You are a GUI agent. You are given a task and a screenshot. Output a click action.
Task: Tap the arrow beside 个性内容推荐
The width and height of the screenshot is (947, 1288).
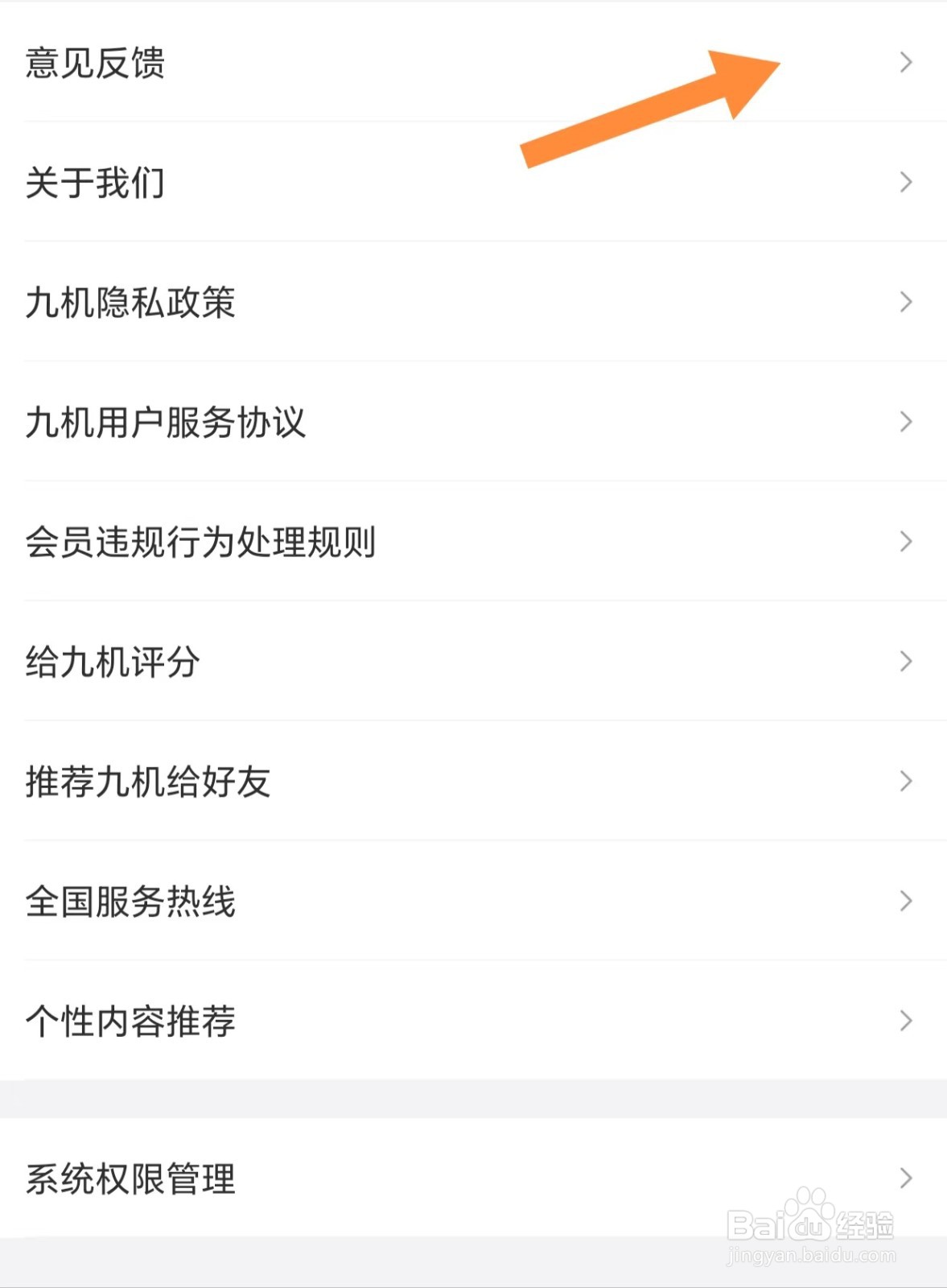905,1022
